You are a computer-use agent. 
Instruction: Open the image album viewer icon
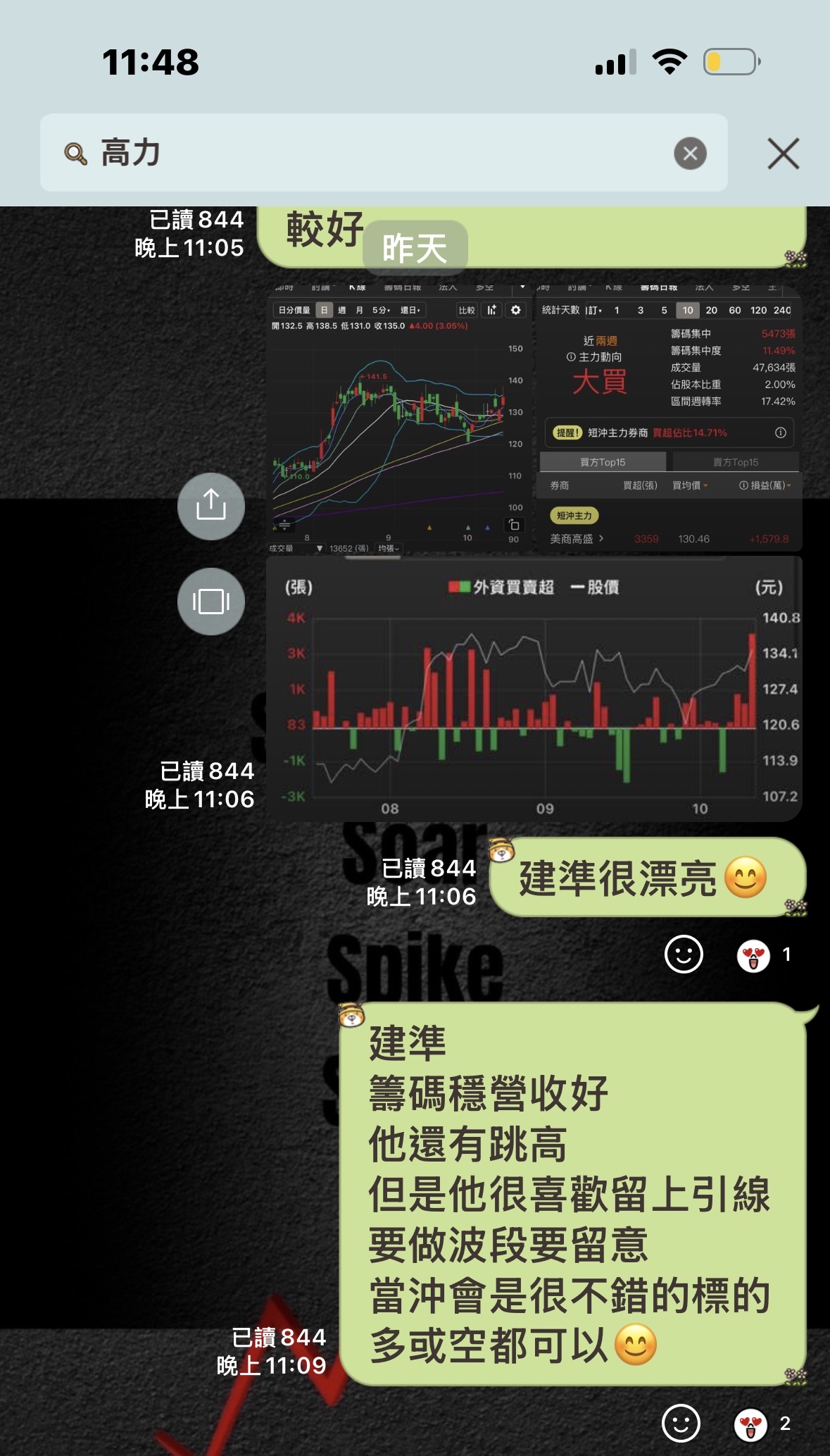pos(210,601)
